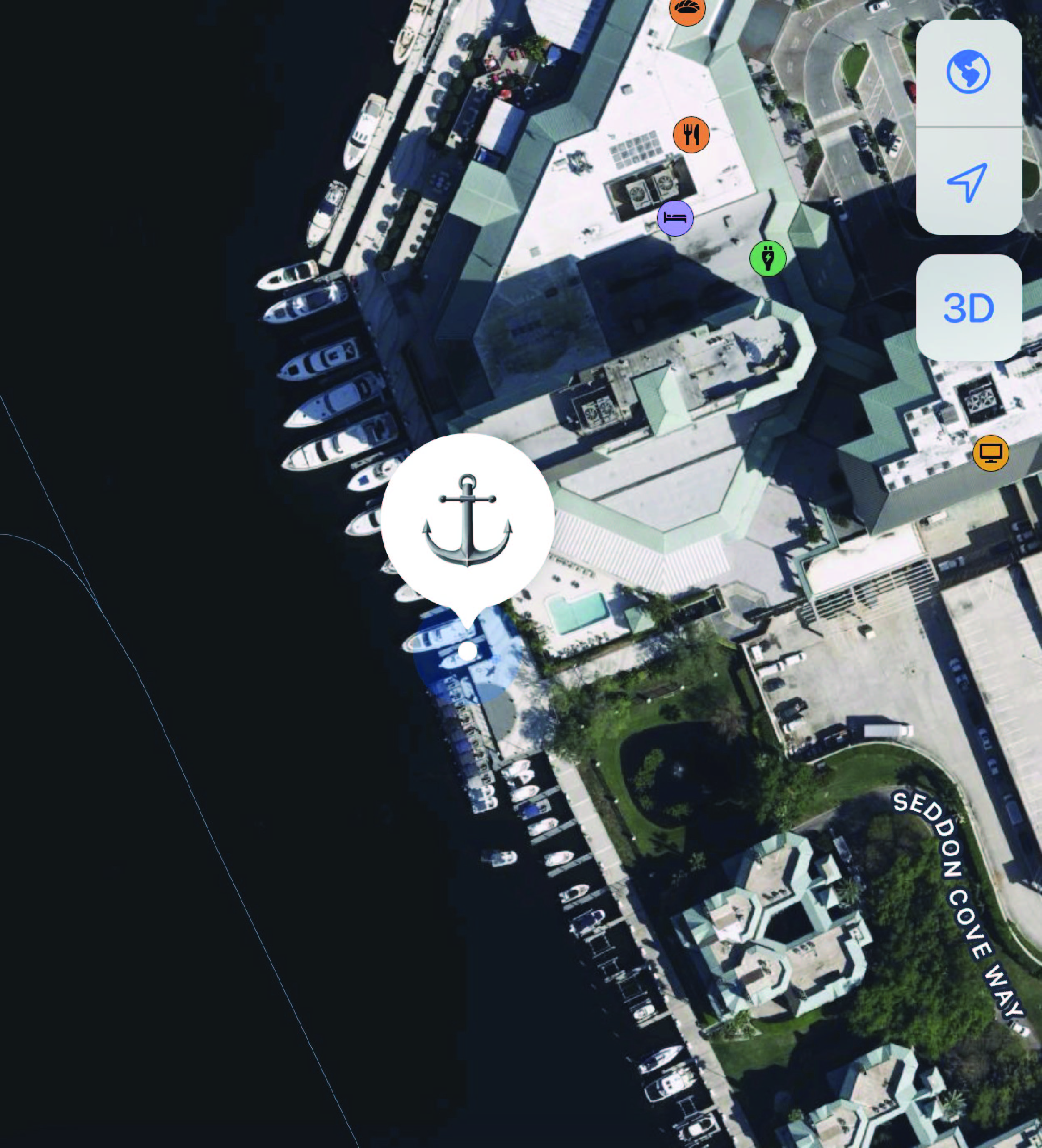This screenshot has height=1148, width=1042.
Task: Open the yellow computer monitor marker
Action: [991, 453]
